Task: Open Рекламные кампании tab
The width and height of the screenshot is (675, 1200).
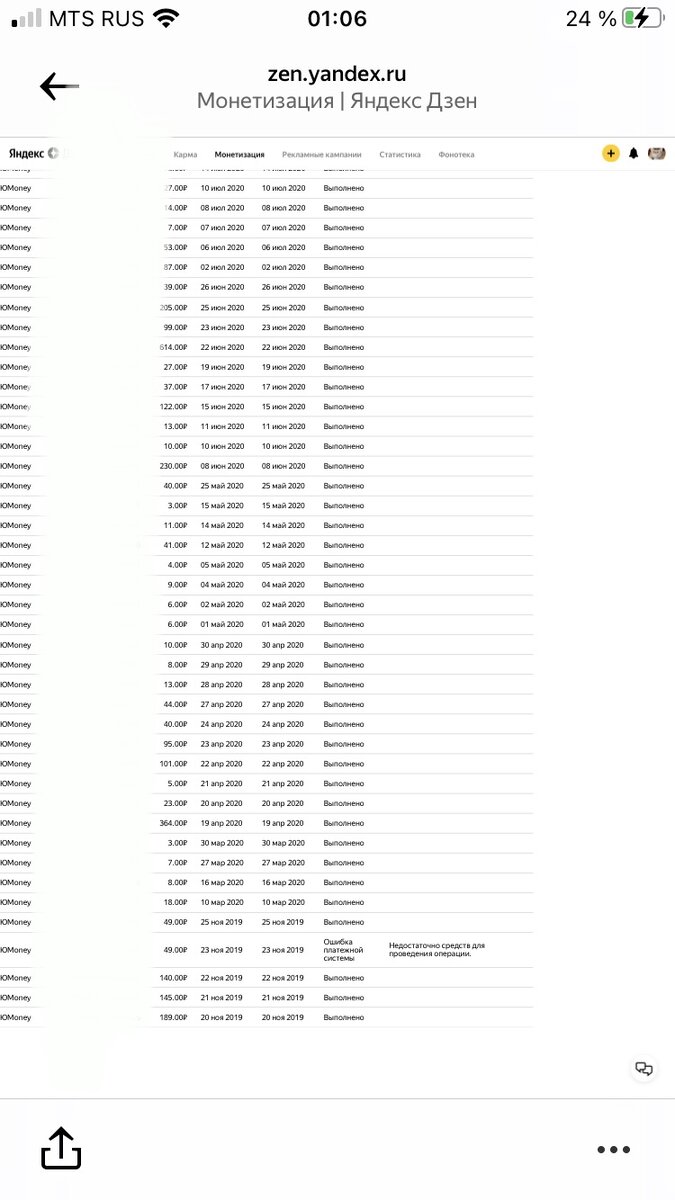Action: [322, 155]
